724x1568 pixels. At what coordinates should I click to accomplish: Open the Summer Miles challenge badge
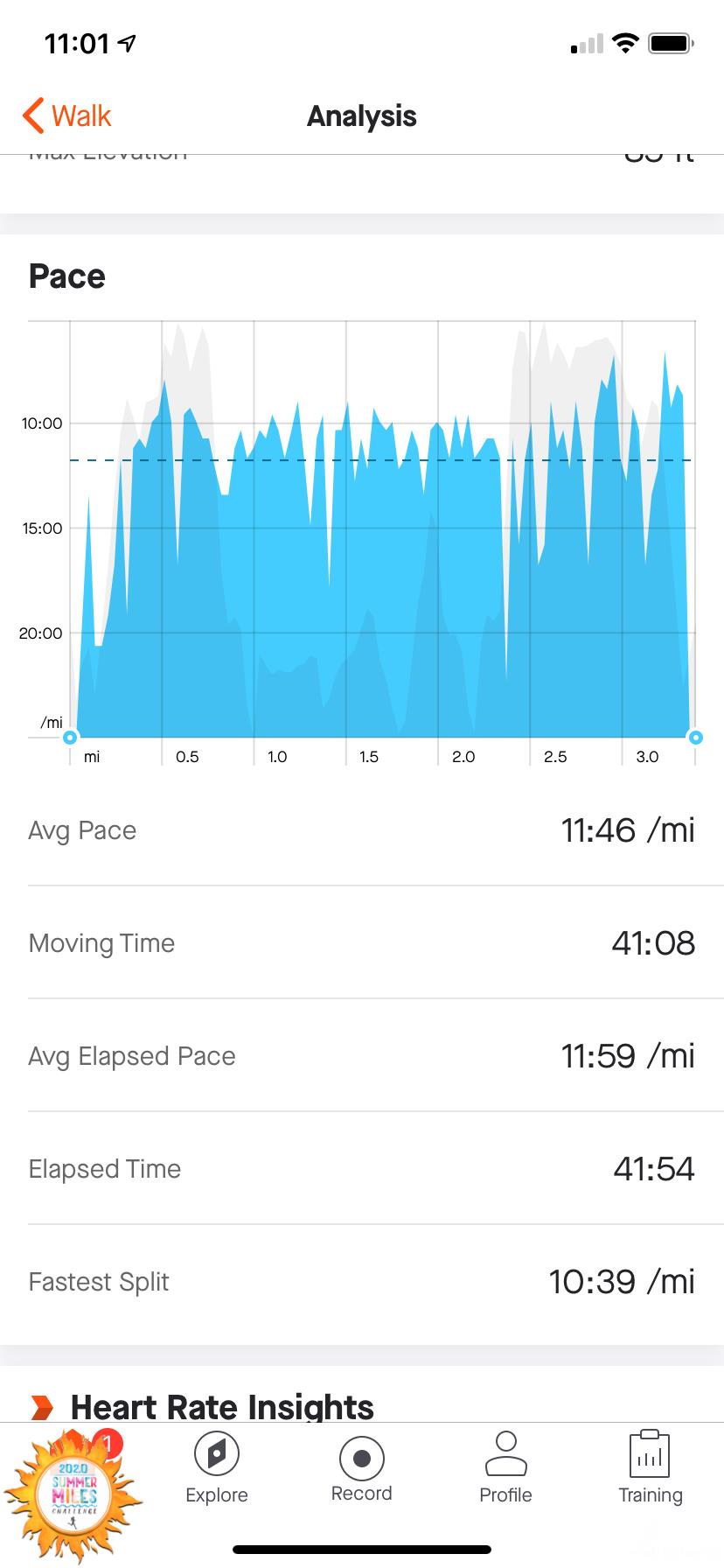[74, 1491]
